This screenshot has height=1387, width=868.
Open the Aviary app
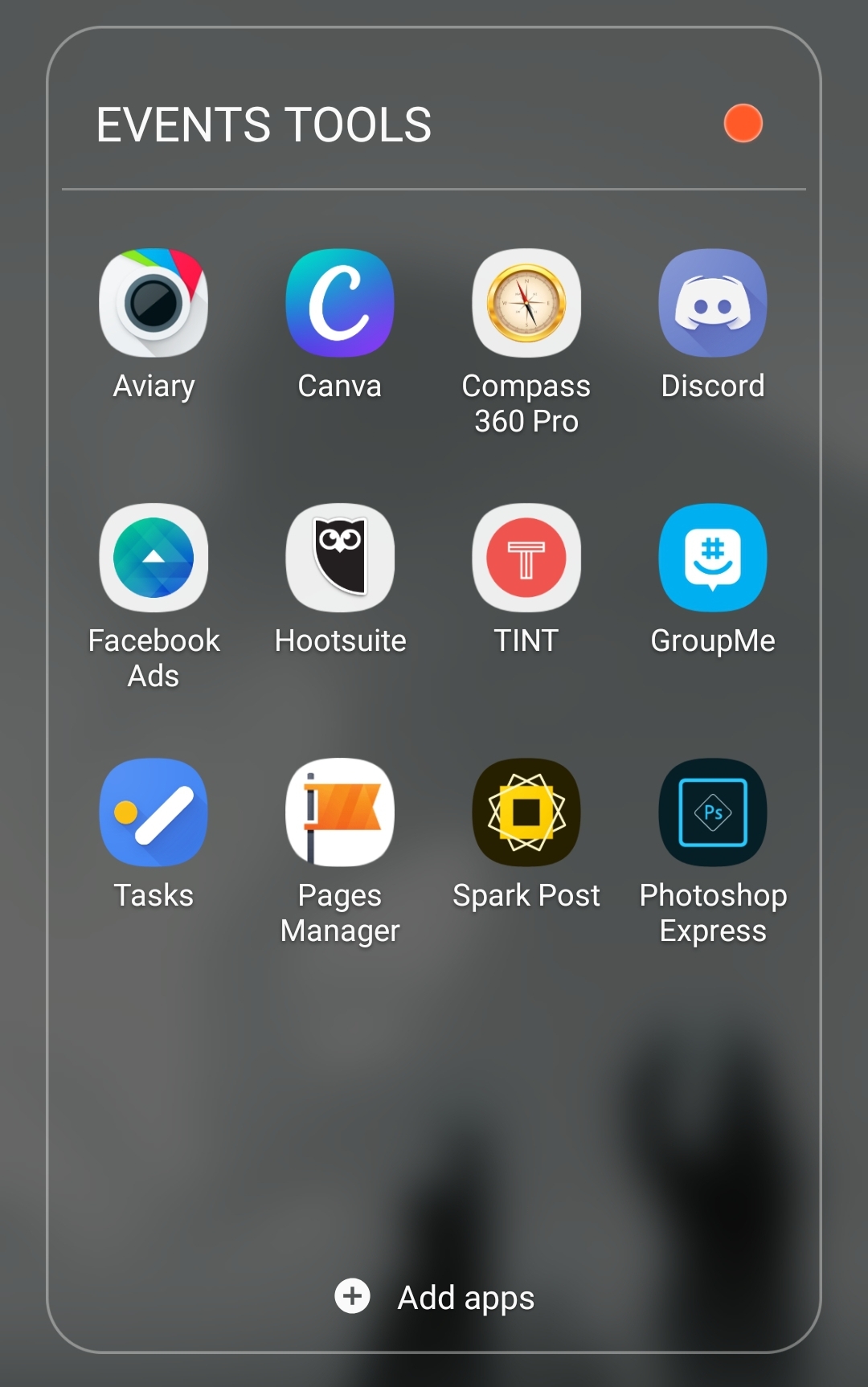coord(154,303)
